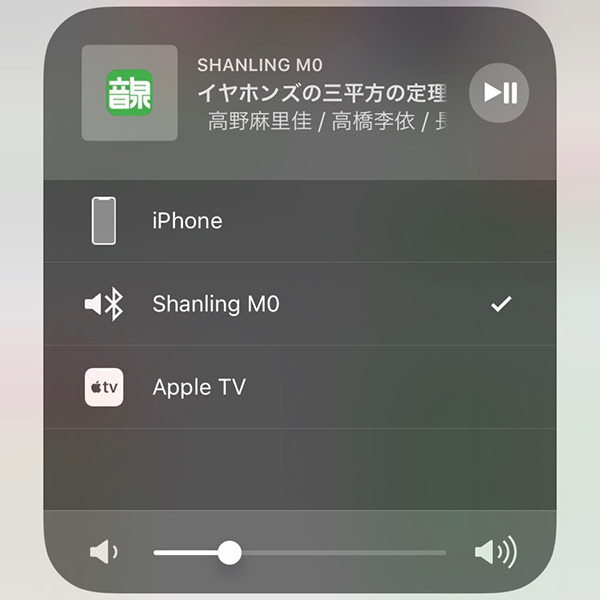
Task: Select Shanling M0 Bluetooth output
Action: point(300,304)
